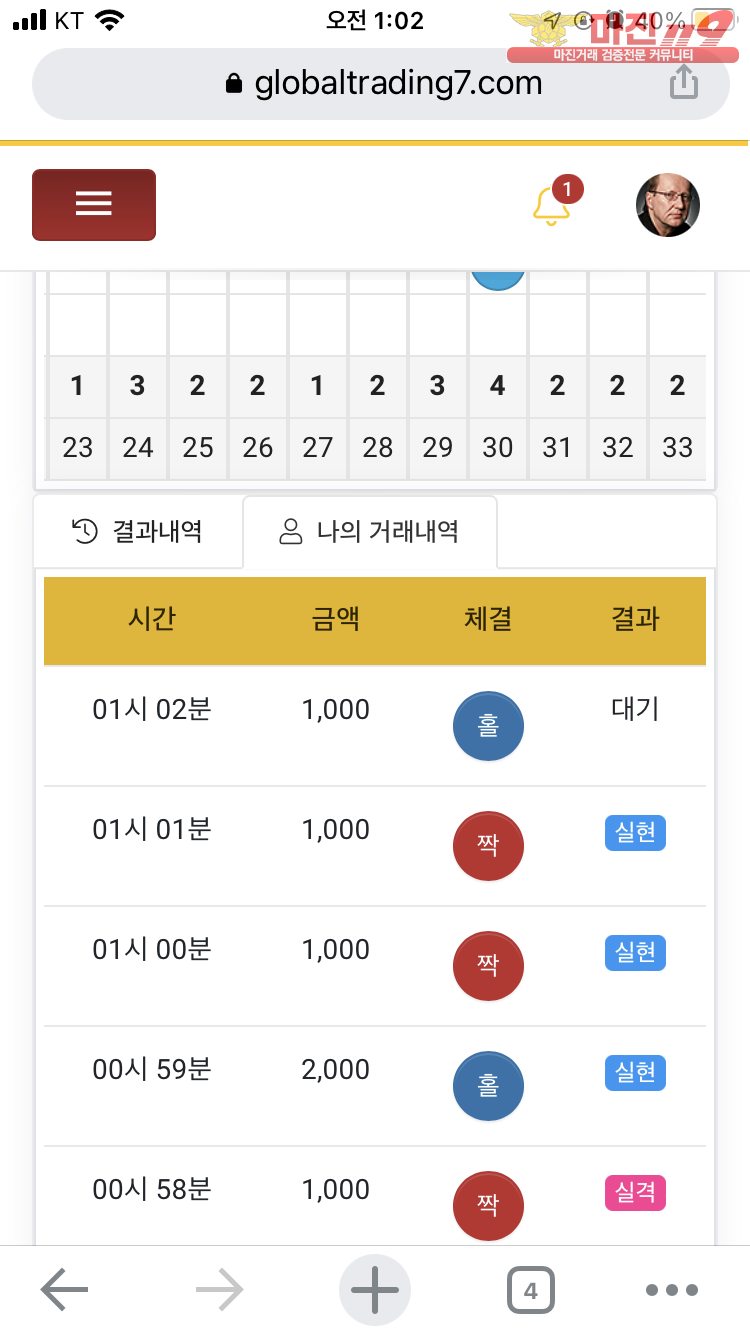Share this page from the address bar
Viewport: 750px width, 1334px height.
point(683,84)
